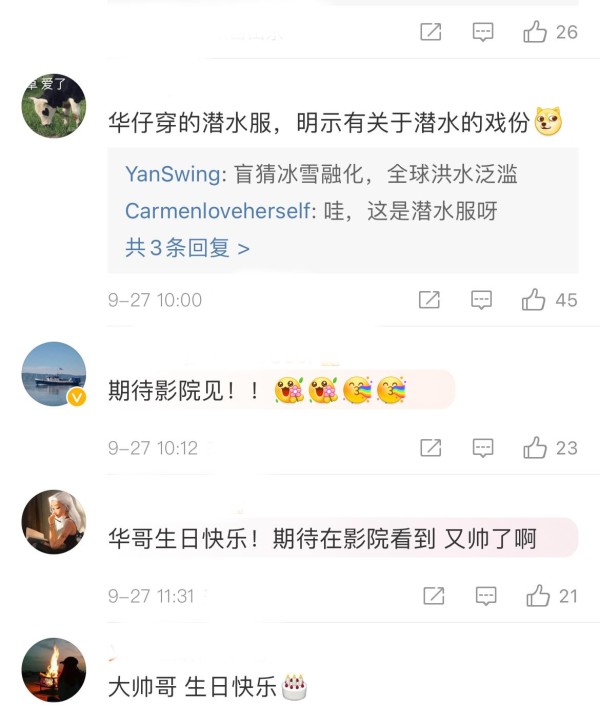Like the top comment with 26 likes
600x707 pixels.
click(x=535, y=32)
